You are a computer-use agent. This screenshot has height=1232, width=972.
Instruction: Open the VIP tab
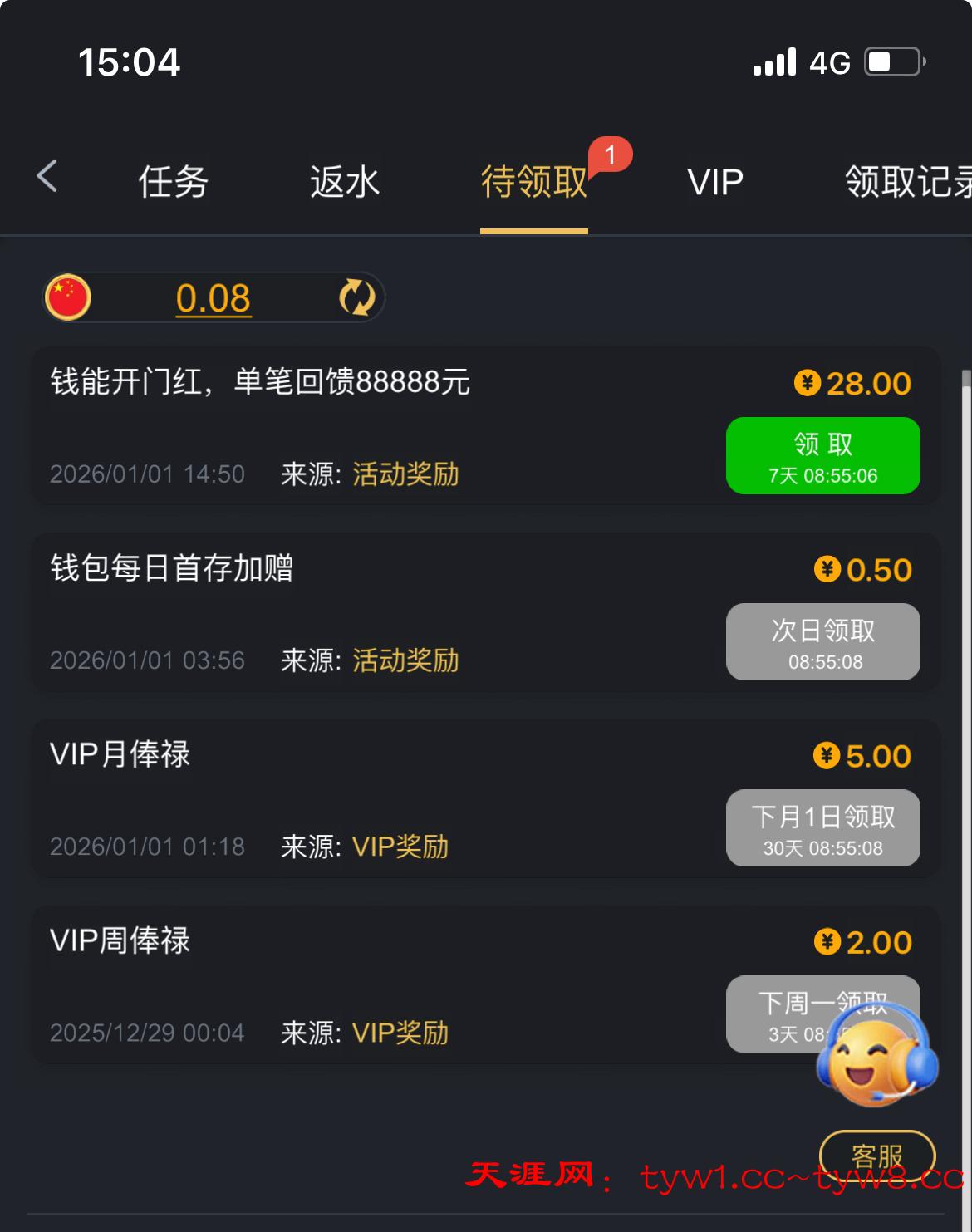tap(715, 181)
